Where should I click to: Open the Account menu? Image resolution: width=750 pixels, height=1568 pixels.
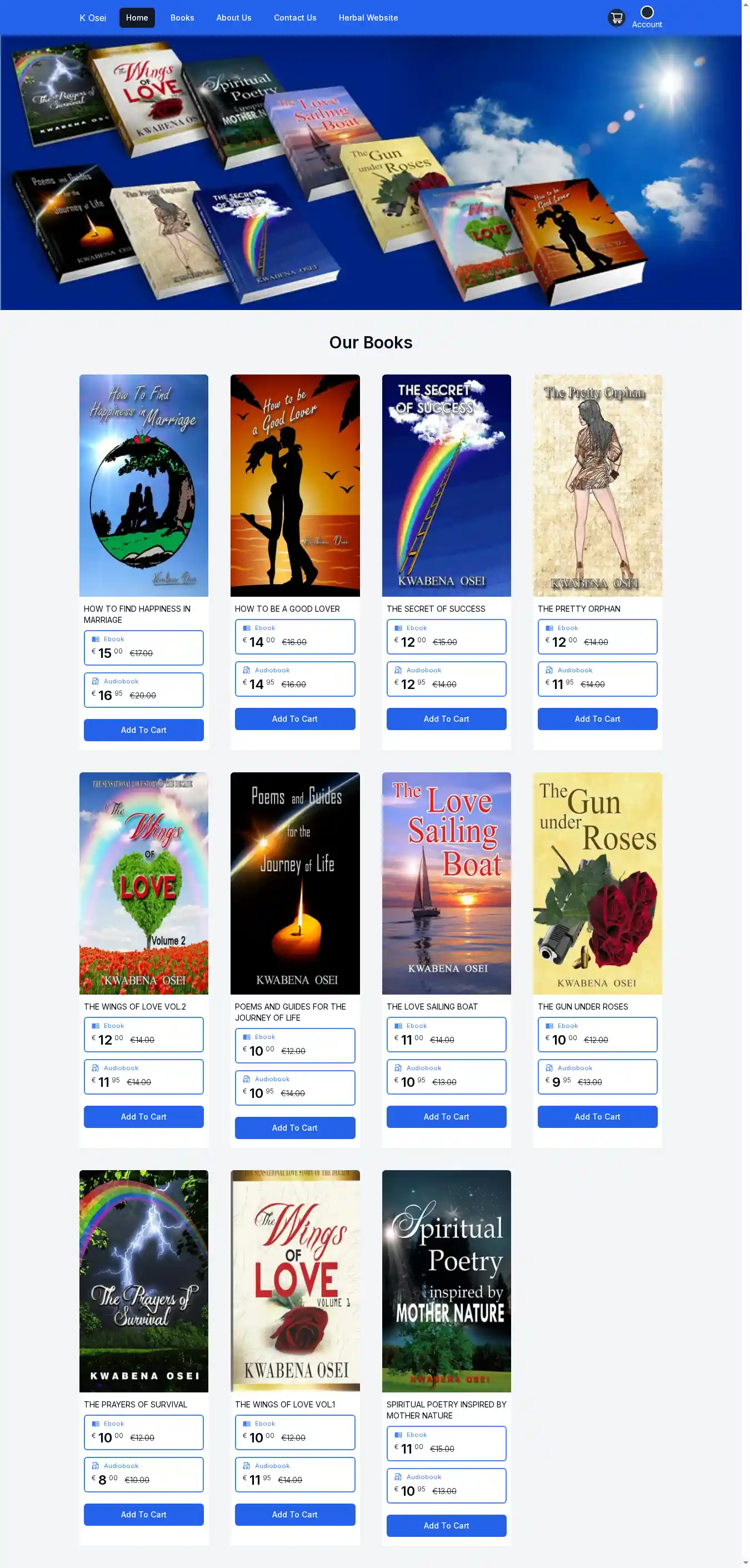pos(647,18)
